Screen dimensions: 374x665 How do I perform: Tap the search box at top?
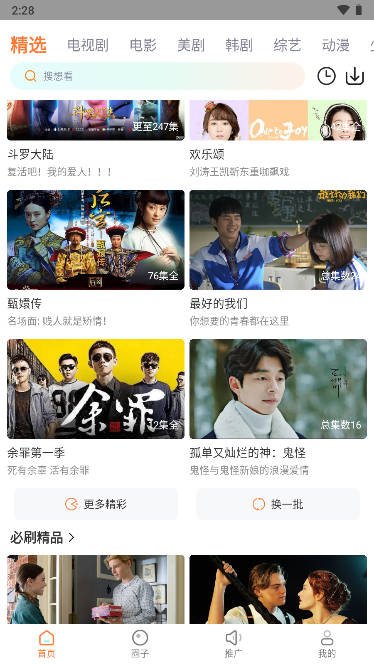[x=157, y=76]
